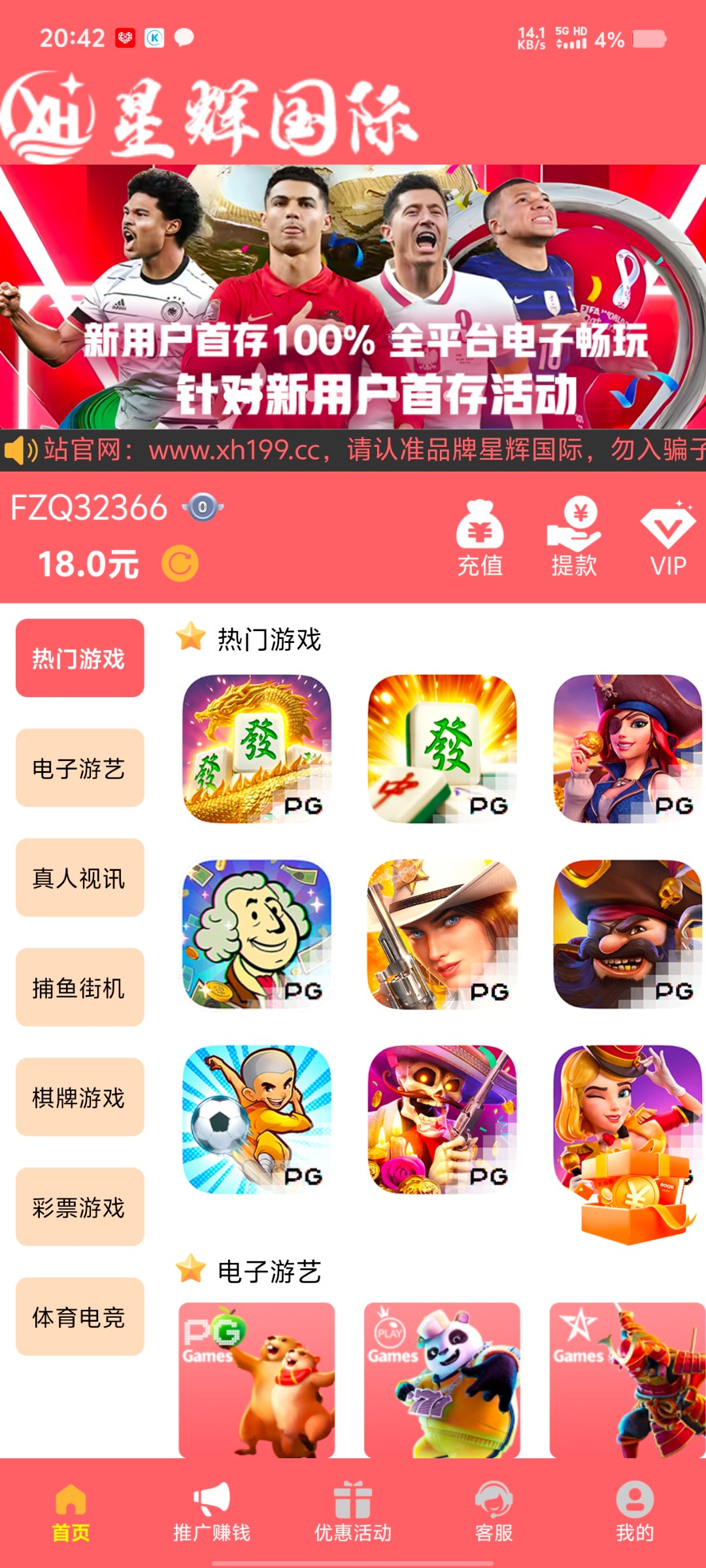Screen dimensions: 706x1568
Task: Select the 热门游戏 category
Action: point(80,658)
